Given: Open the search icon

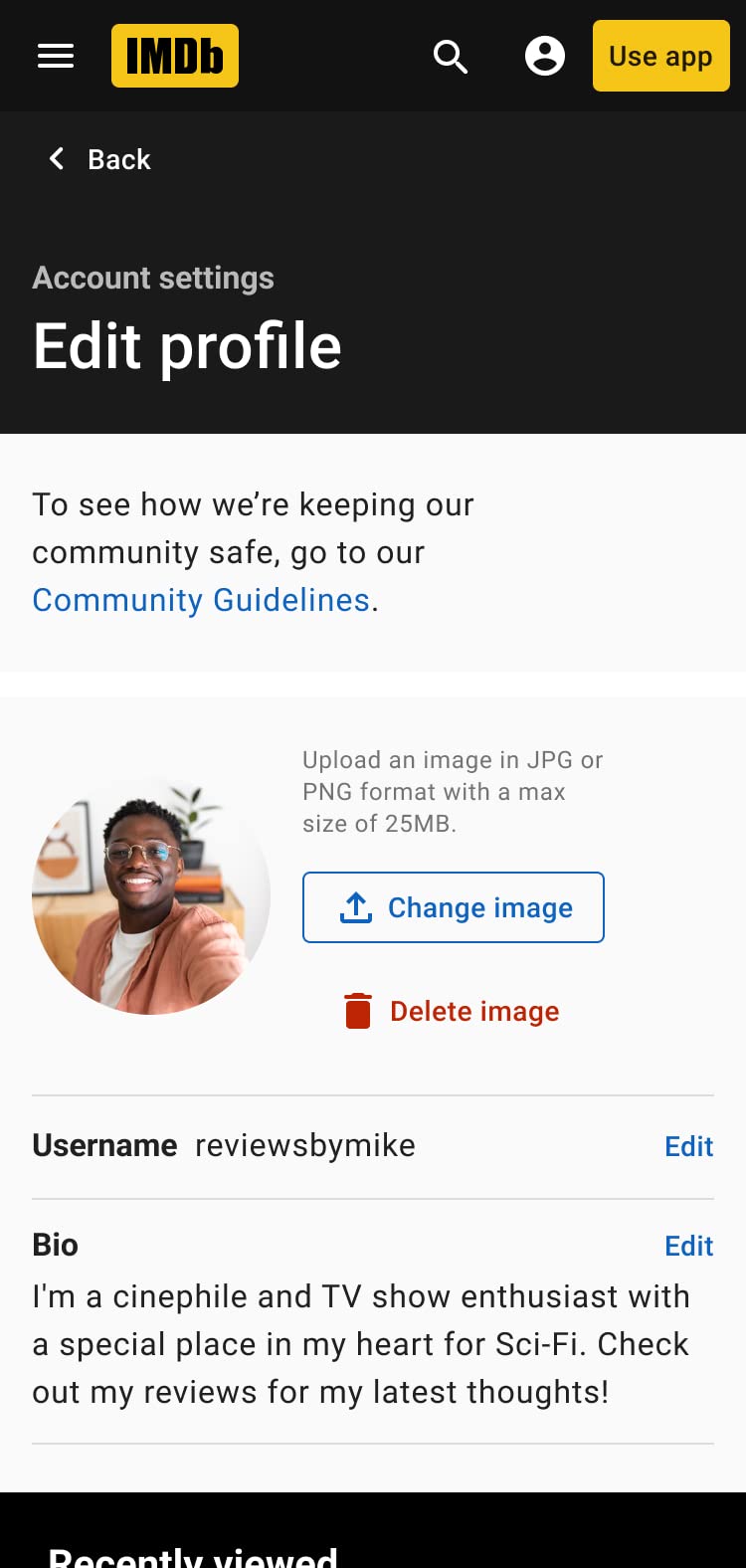Looking at the screenshot, I should [451, 57].
